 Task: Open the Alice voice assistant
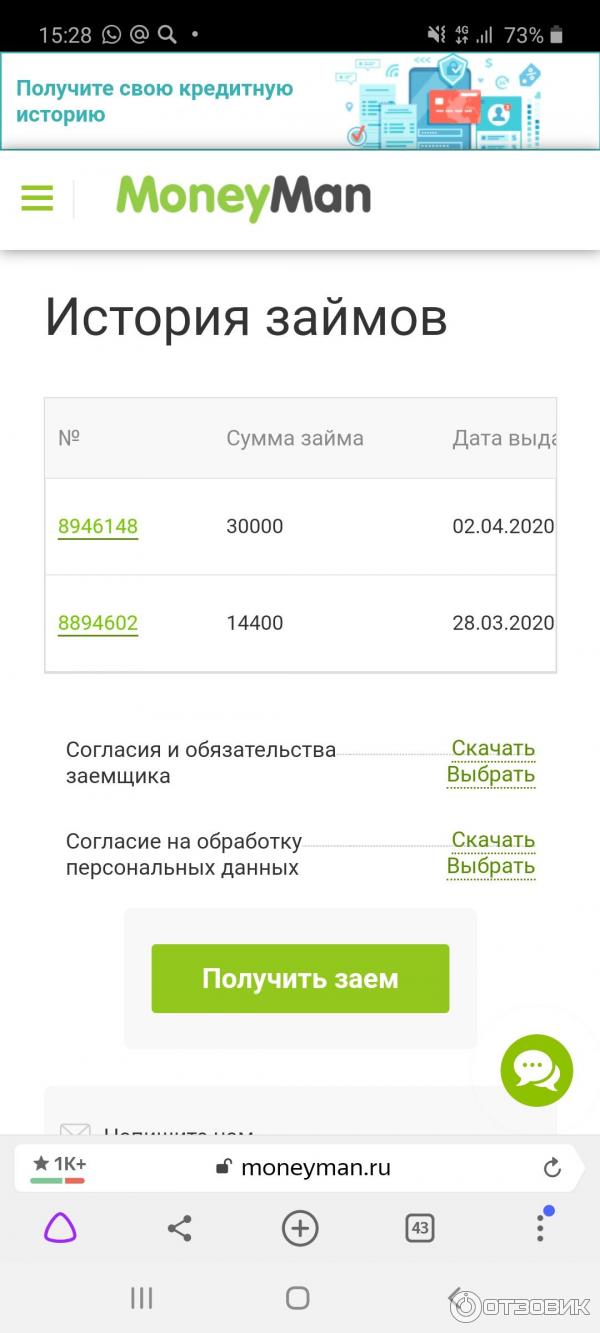pyautogui.click(x=60, y=1227)
